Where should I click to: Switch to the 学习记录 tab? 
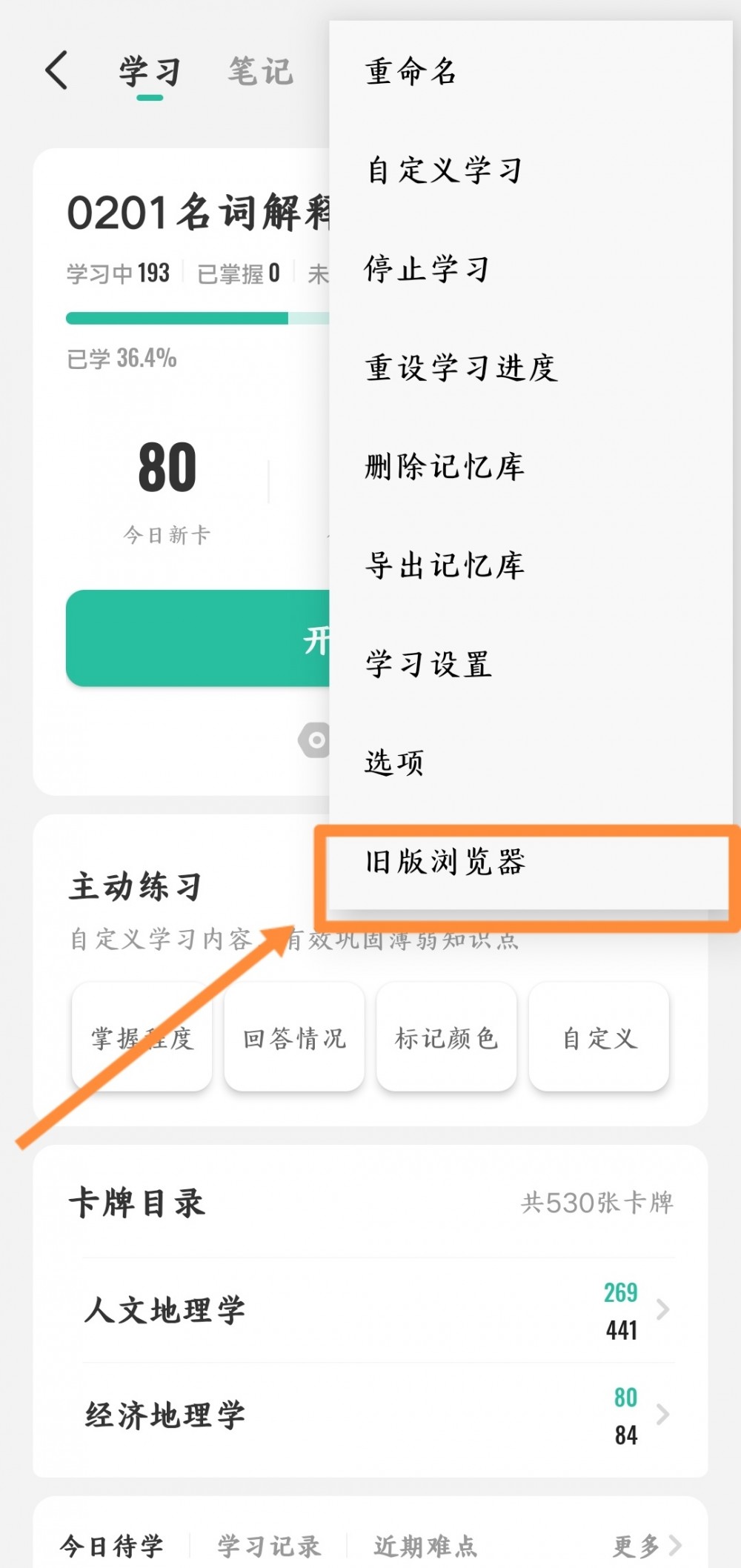[x=268, y=1546]
